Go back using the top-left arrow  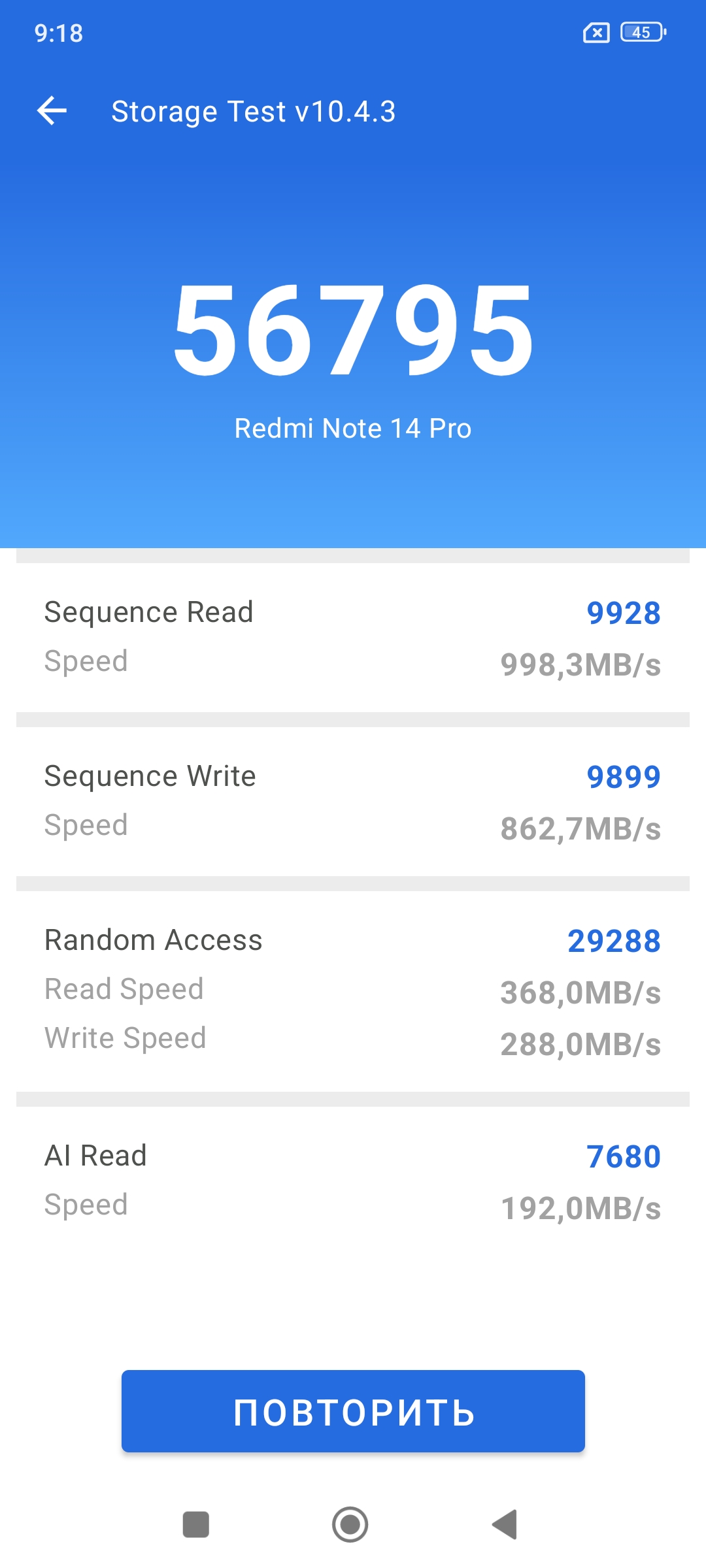point(52,110)
